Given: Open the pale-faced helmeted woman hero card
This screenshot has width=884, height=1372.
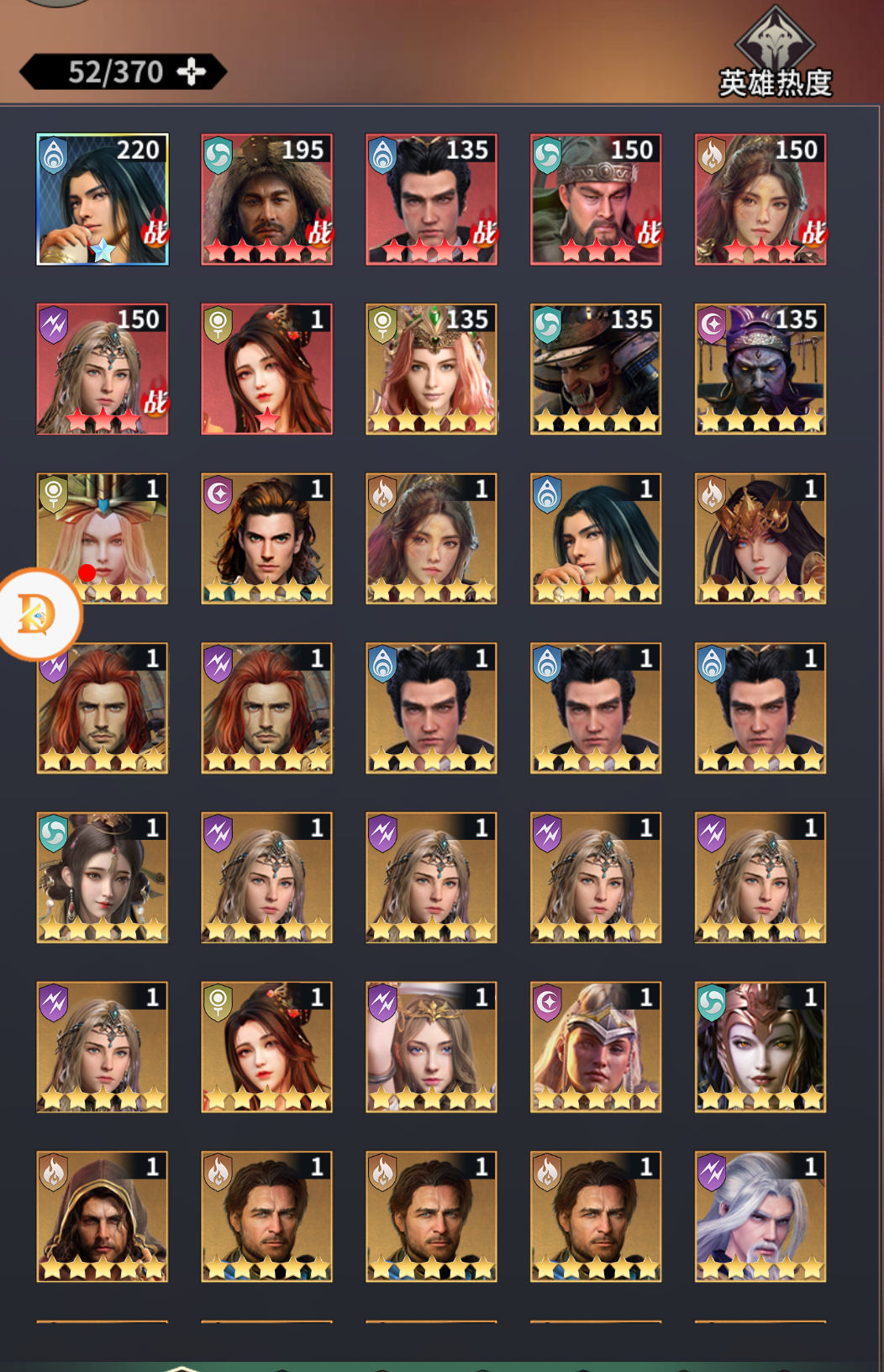Looking at the screenshot, I should coord(760,1047).
